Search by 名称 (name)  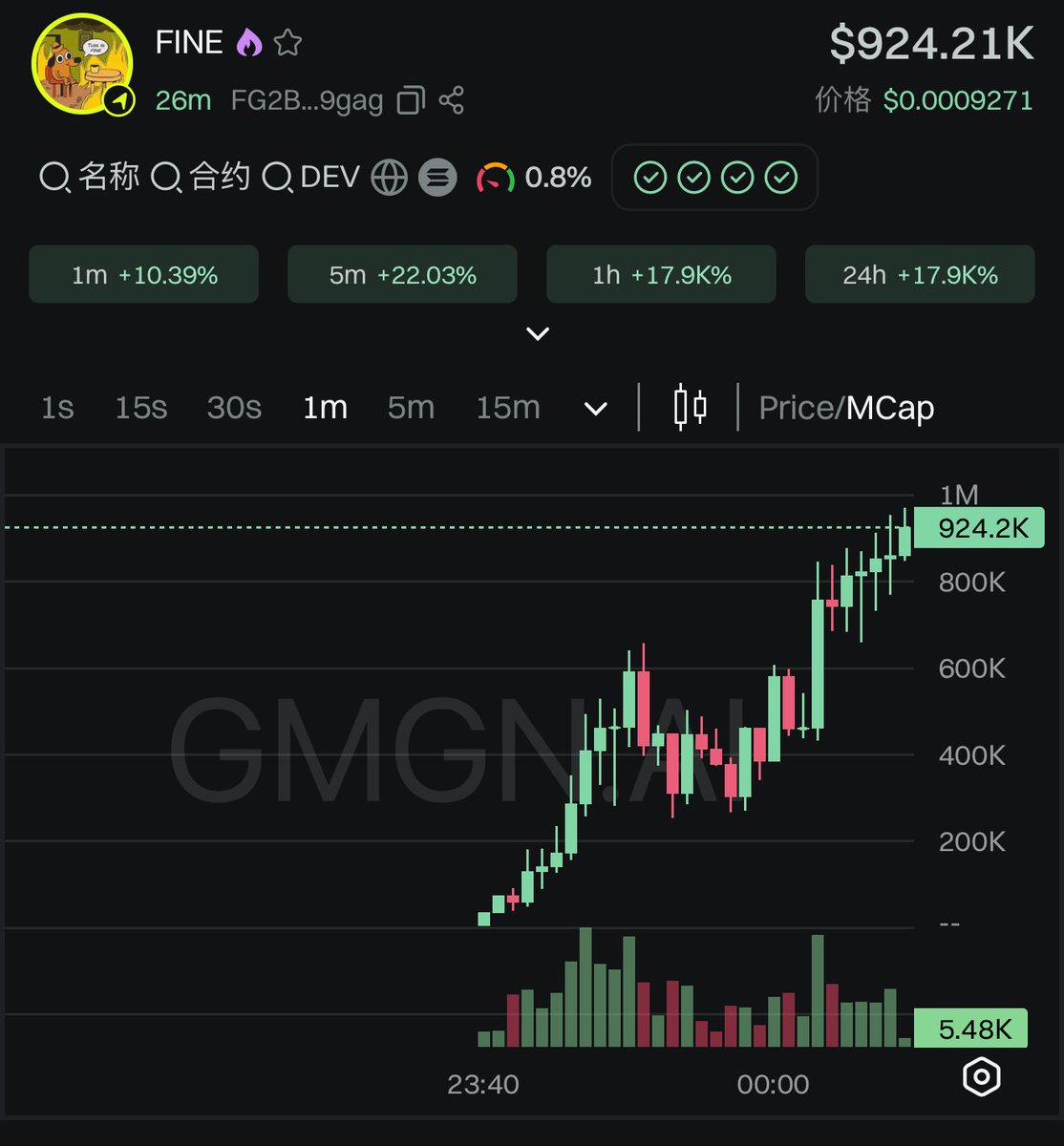click(x=90, y=178)
